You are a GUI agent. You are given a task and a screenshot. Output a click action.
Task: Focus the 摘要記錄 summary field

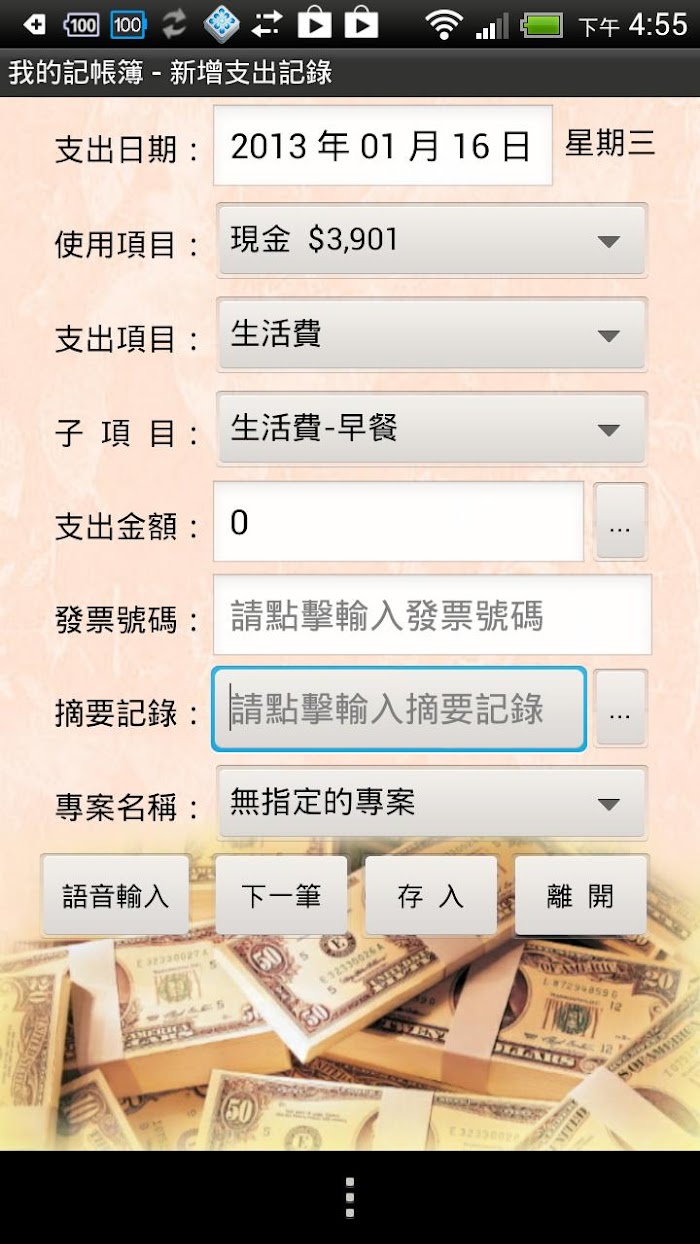[x=398, y=709]
